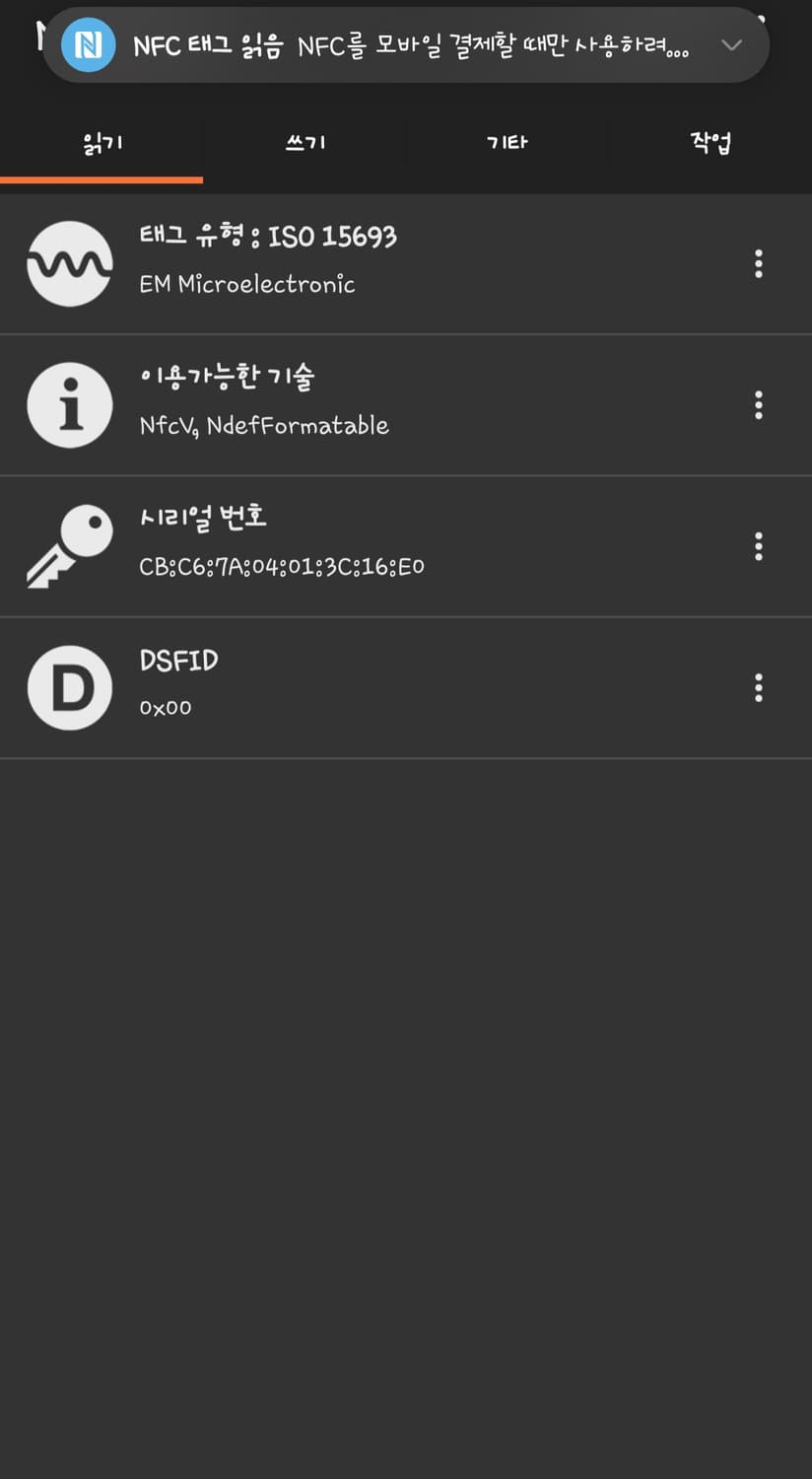Open the overflow menu for tag type row

point(758,263)
